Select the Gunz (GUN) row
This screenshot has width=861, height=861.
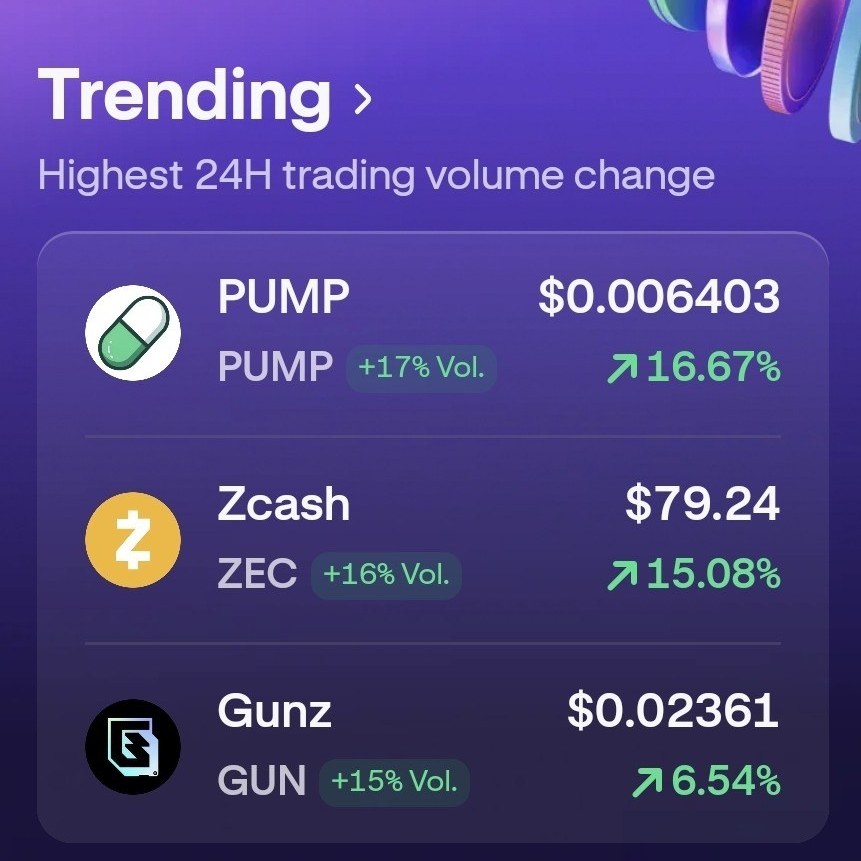click(x=432, y=746)
